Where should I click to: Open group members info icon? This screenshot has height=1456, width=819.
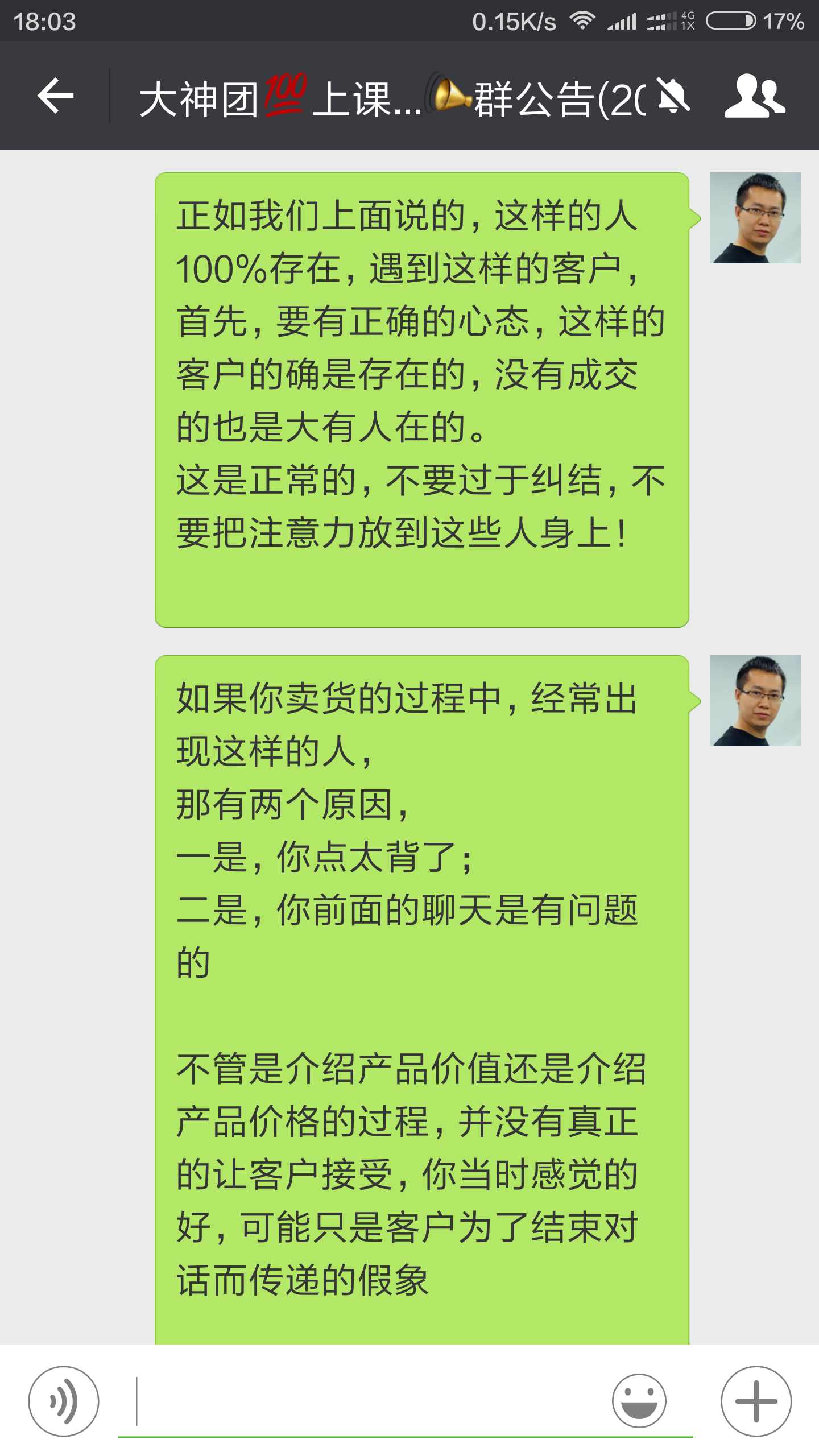[755, 96]
